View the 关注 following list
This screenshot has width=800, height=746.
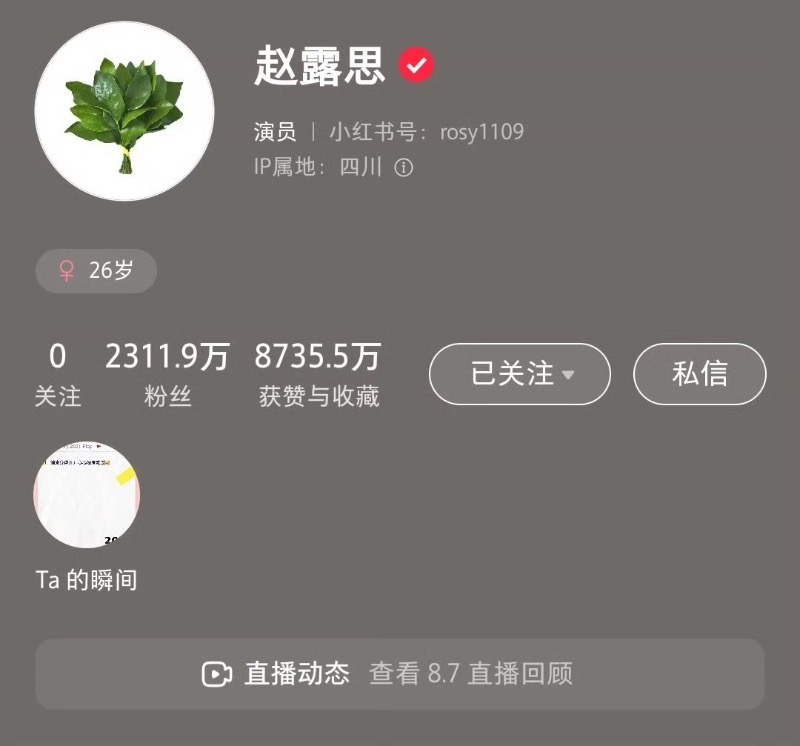coord(58,375)
